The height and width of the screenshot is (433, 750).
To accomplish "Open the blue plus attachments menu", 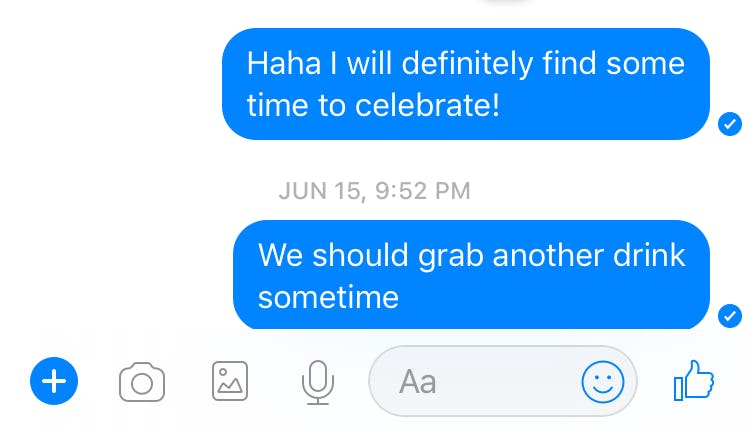I will point(54,381).
